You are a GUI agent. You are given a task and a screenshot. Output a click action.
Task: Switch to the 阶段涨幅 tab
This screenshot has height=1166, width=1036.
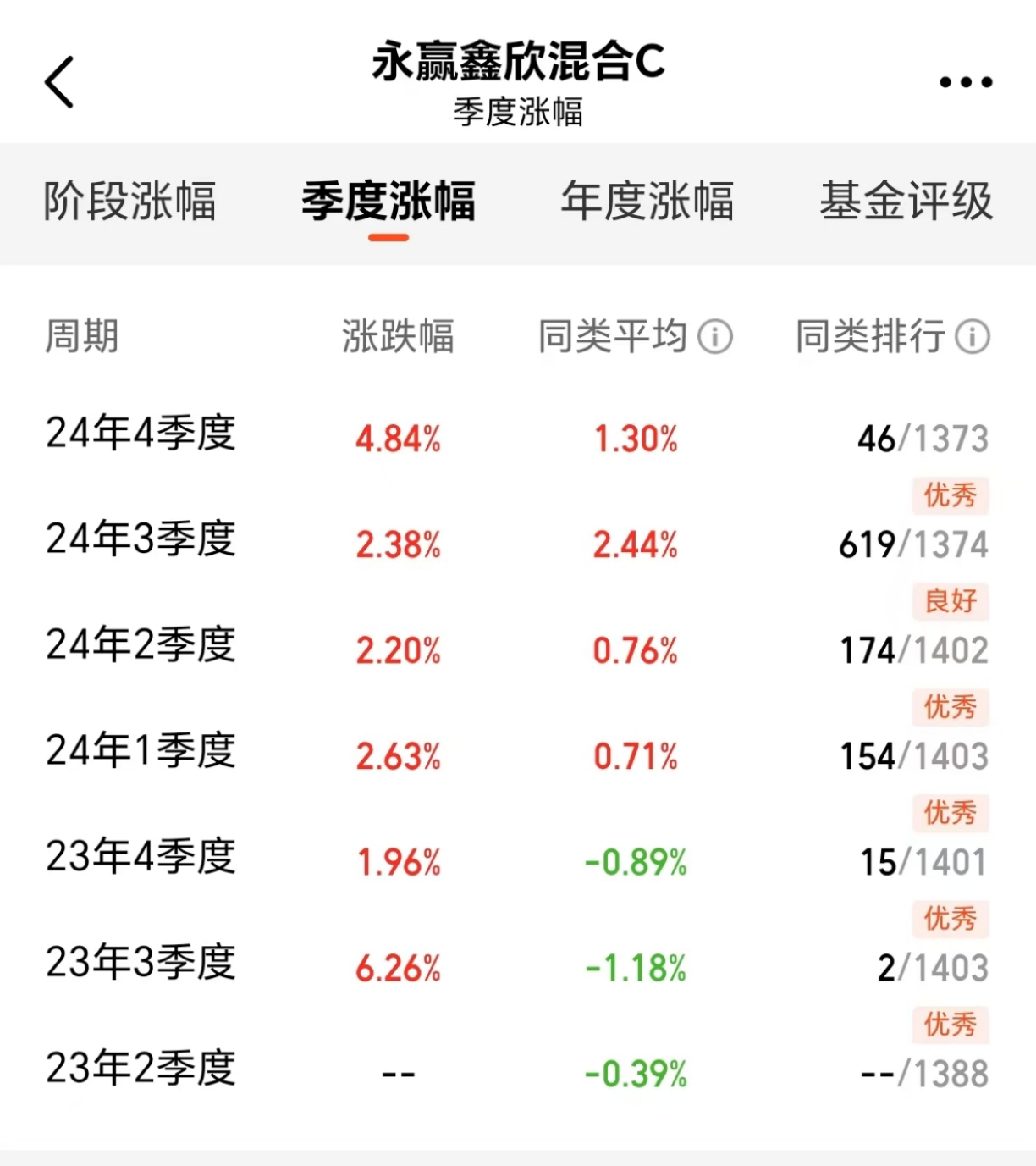[x=129, y=202]
